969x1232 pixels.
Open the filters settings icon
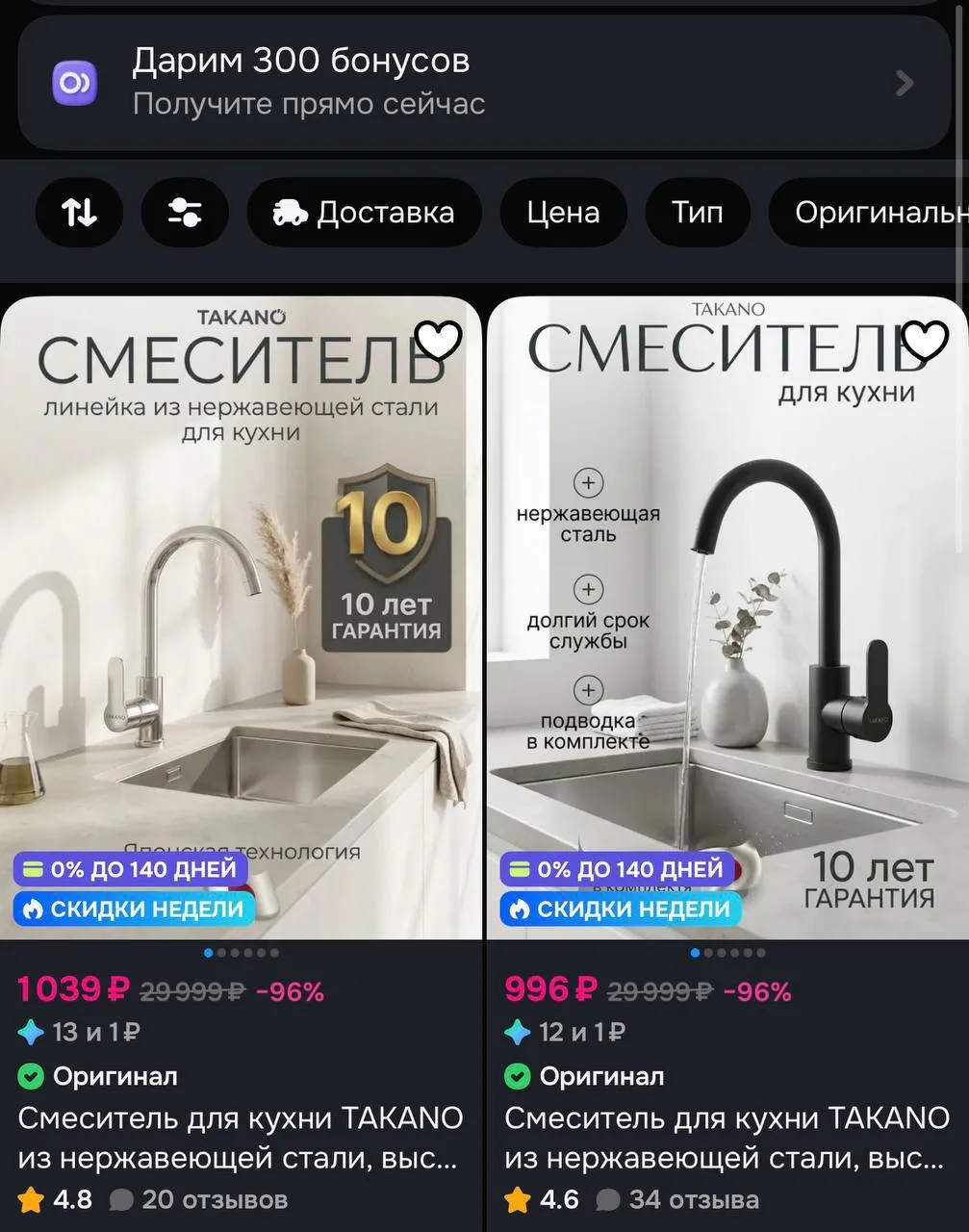(x=185, y=212)
